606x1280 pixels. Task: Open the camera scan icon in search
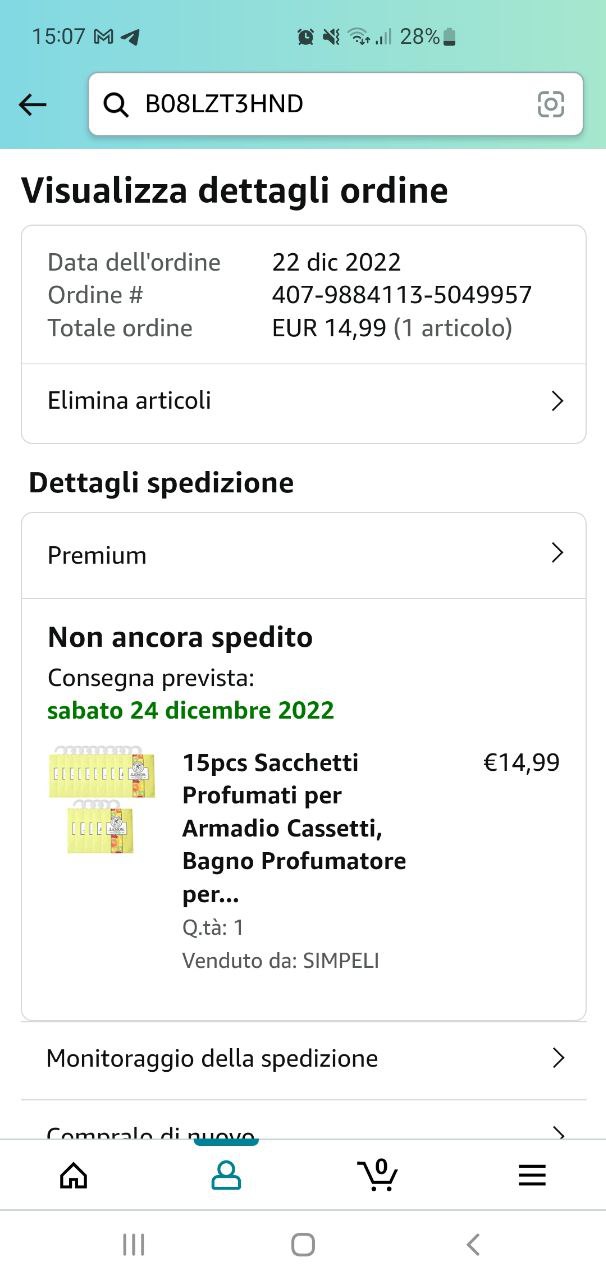pyautogui.click(x=551, y=104)
